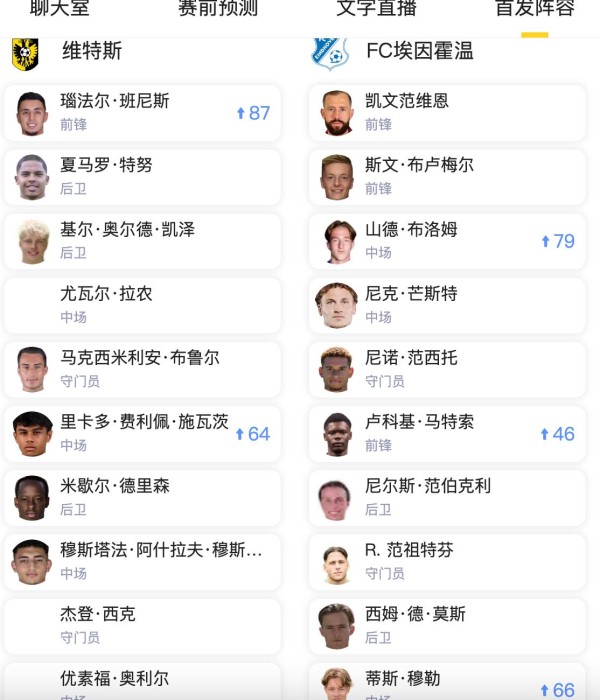Open player 米歇尔·德里森
The image size is (600, 700).
[142, 497]
